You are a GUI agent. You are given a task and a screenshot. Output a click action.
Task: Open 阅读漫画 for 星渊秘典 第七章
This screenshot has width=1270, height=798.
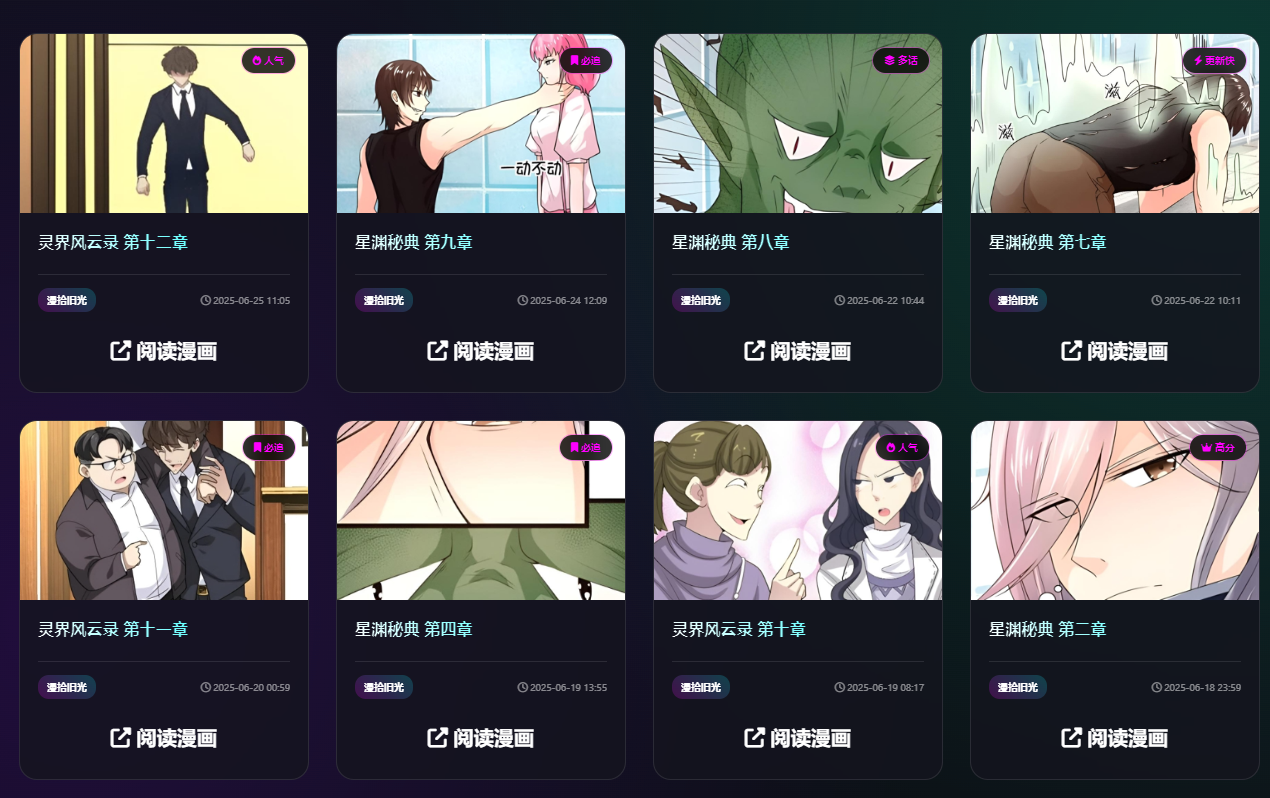point(1114,351)
